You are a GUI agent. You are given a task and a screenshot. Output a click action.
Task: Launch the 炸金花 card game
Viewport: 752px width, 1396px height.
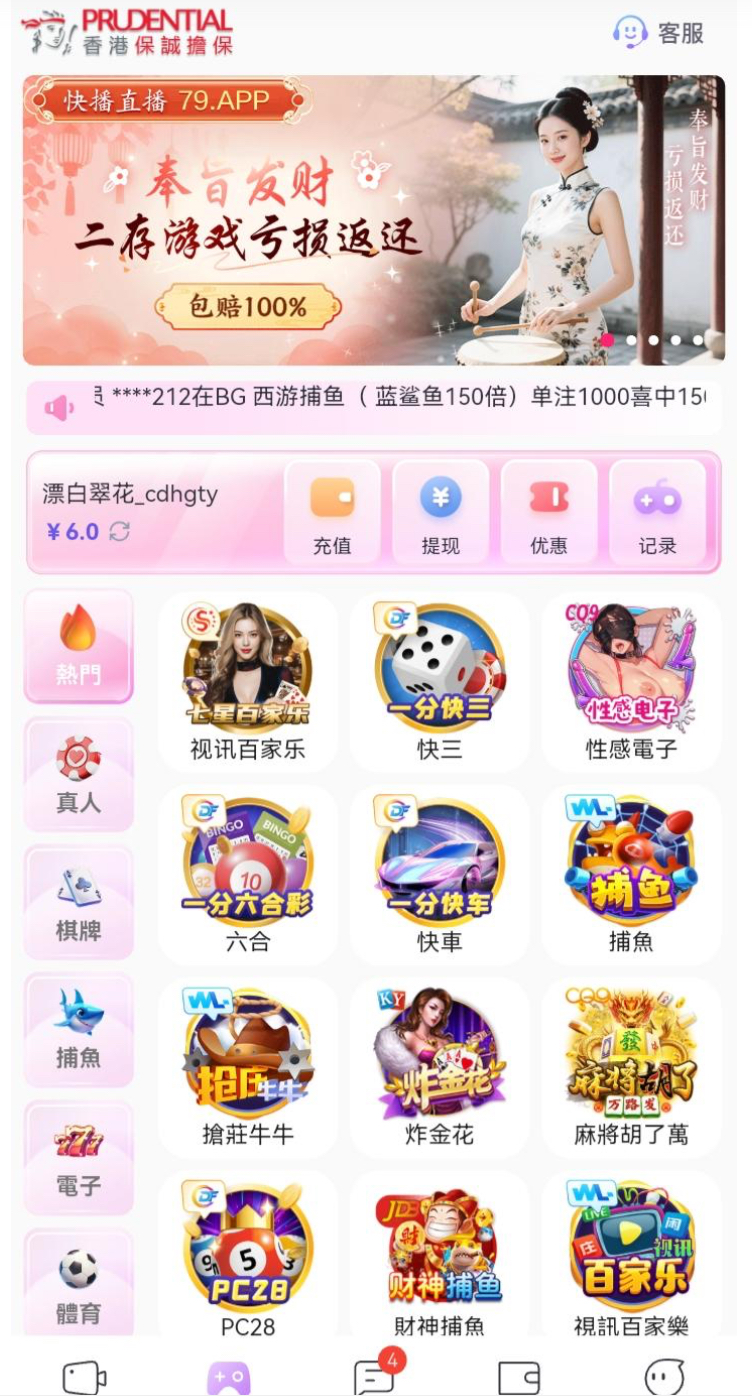tap(440, 1067)
